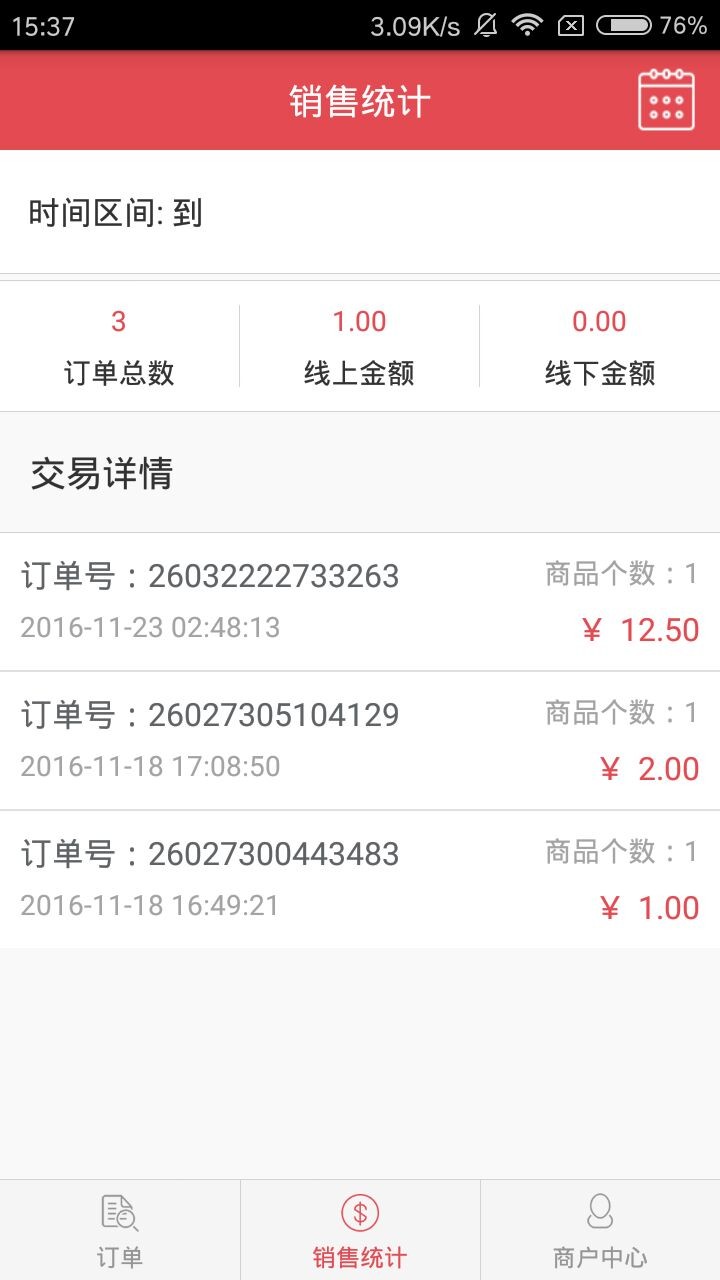Screen dimensions: 720x1280
Task: Open the calendar date picker icon
Action: tap(666, 100)
